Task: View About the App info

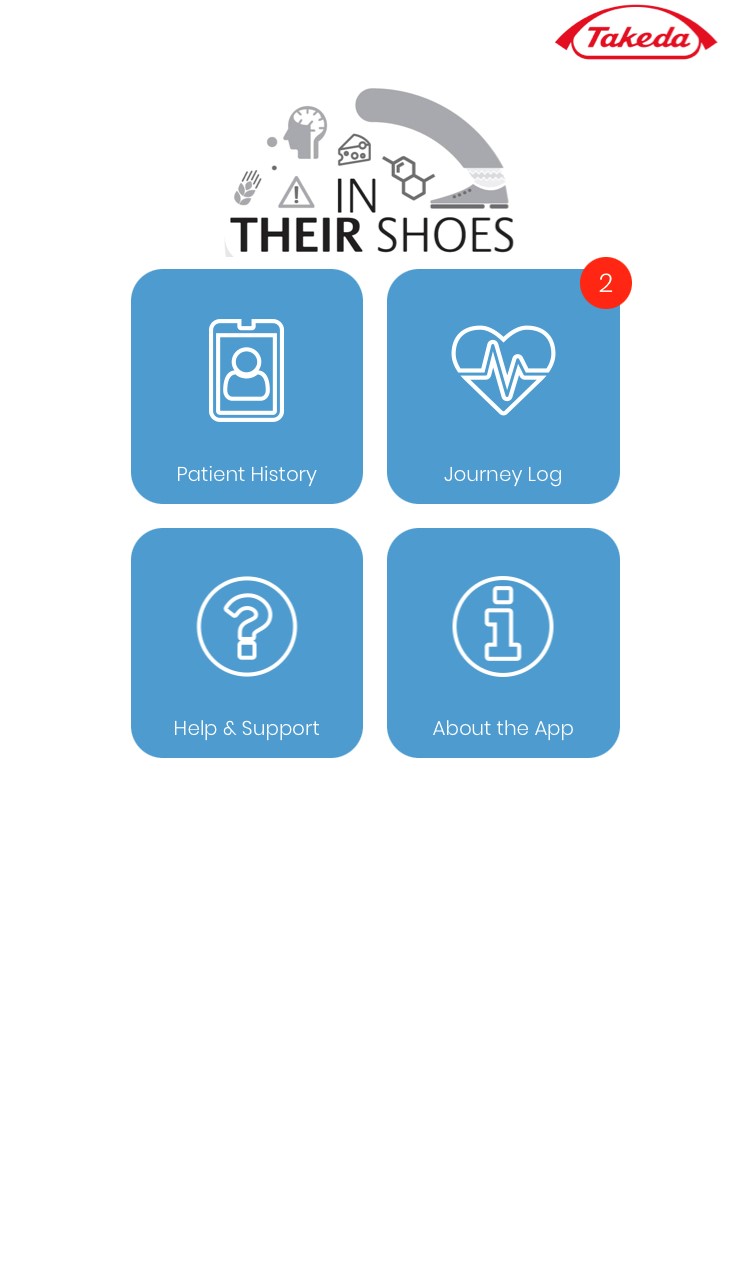Action: 503,643
